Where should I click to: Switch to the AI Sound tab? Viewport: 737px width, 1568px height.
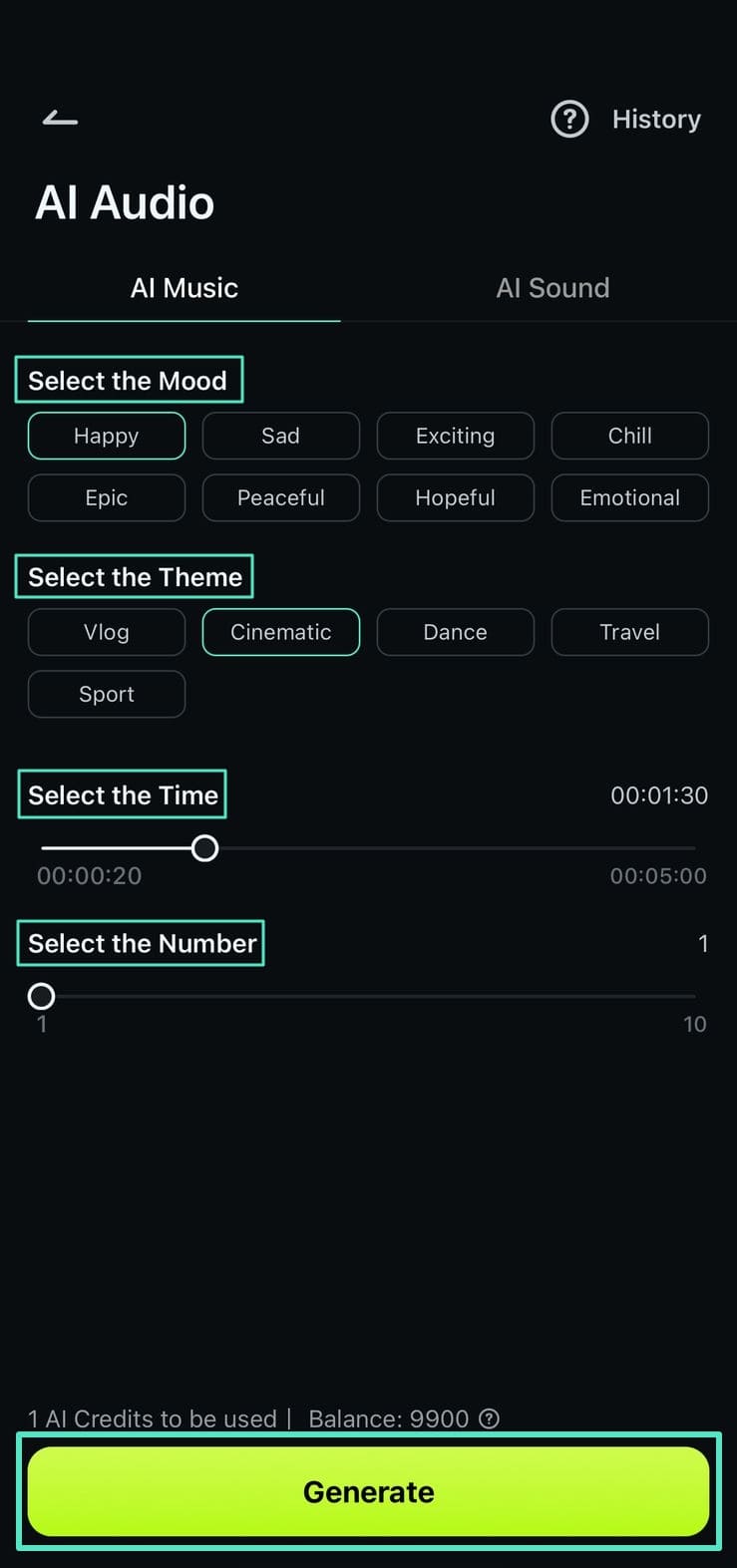pyautogui.click(x=553, y=288)
